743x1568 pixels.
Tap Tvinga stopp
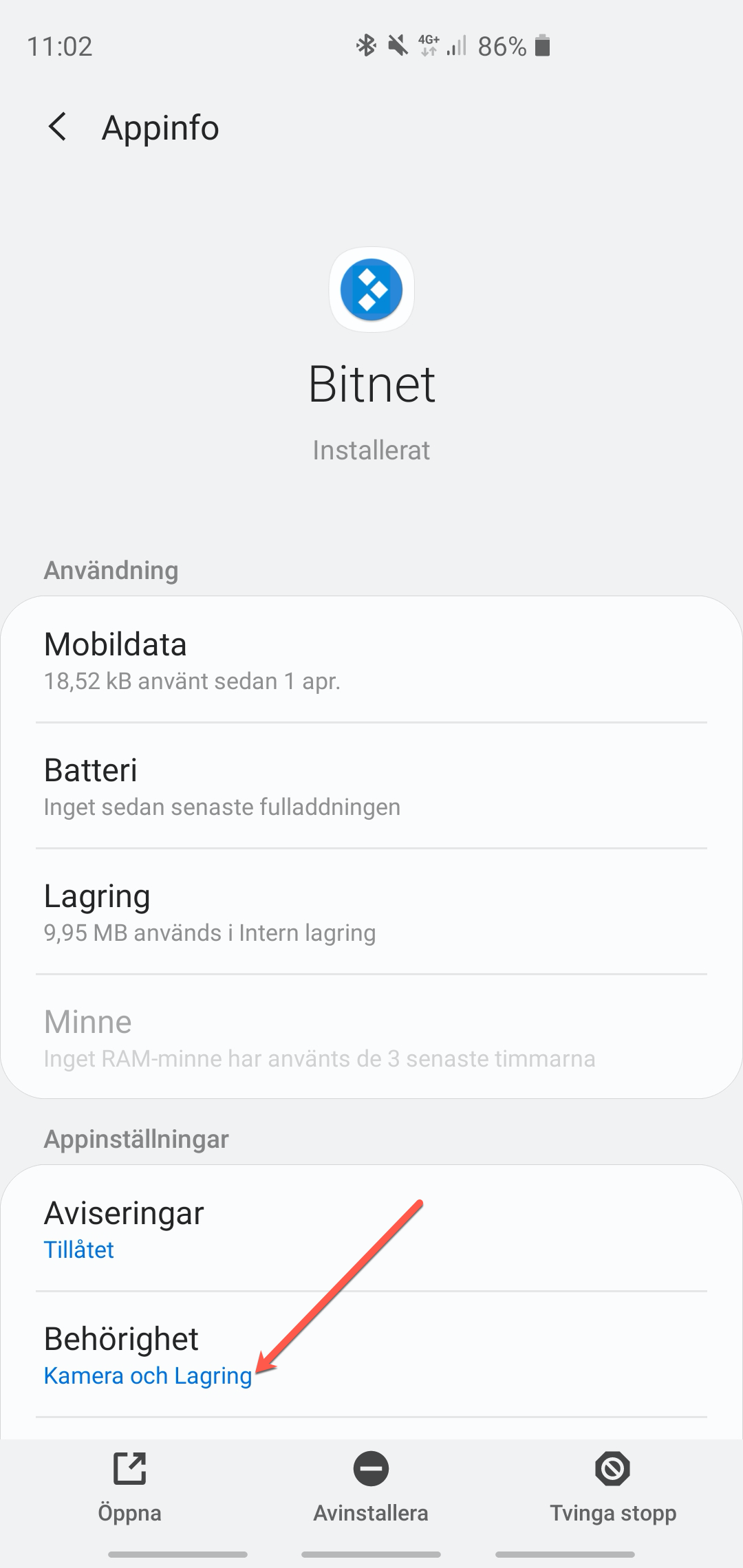[x=613, y=1487]
